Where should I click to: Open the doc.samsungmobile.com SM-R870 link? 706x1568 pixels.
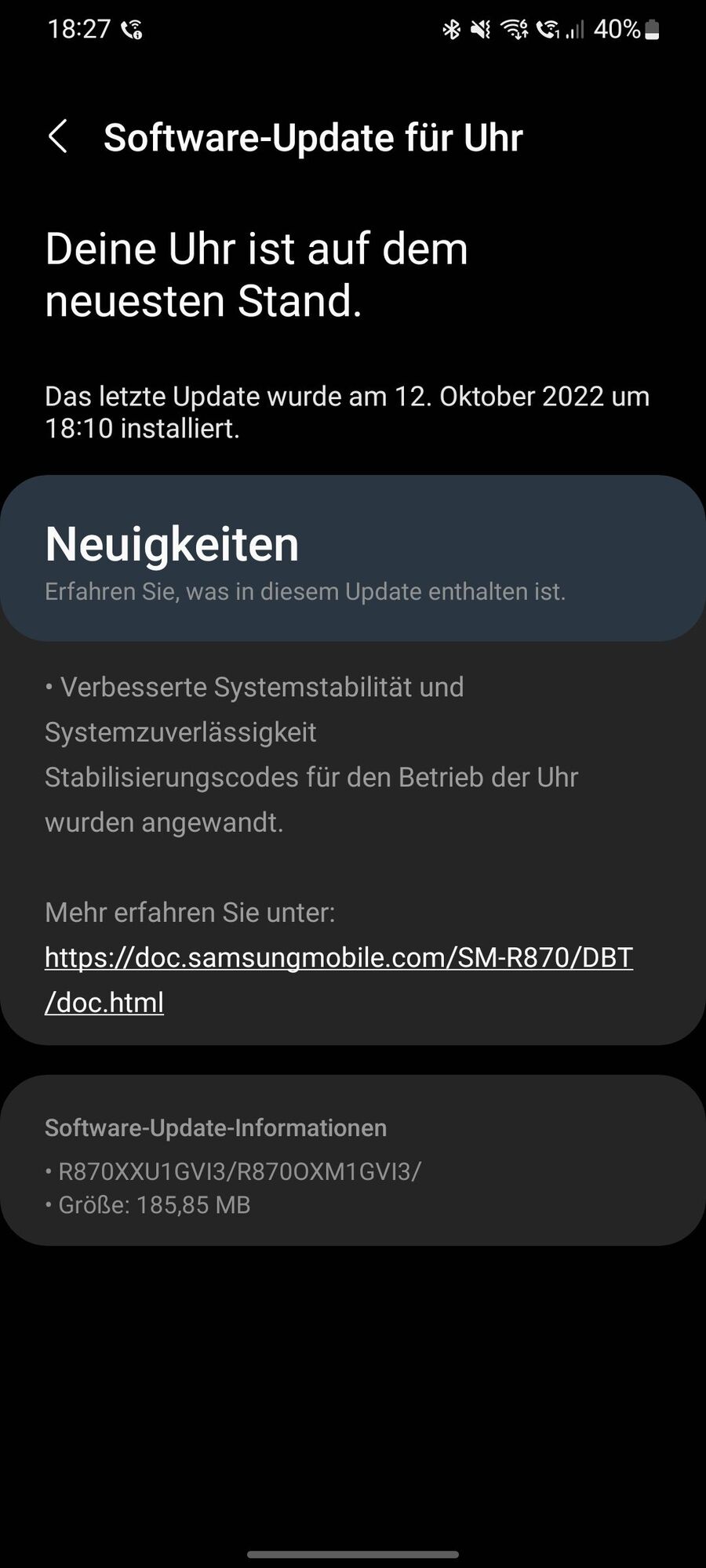pyautogui.click(x=338, y=958)
